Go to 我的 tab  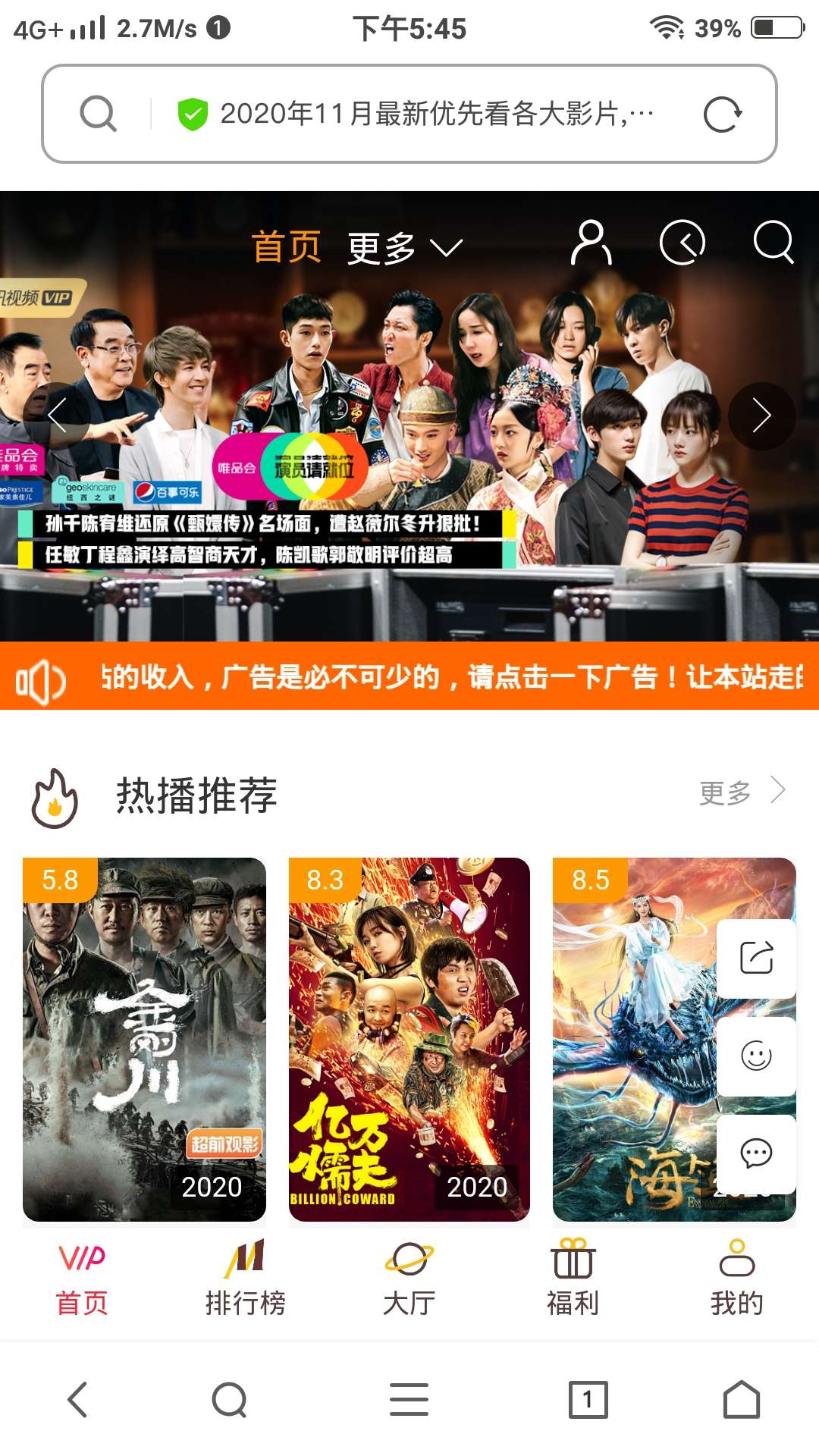(737, 1278)
